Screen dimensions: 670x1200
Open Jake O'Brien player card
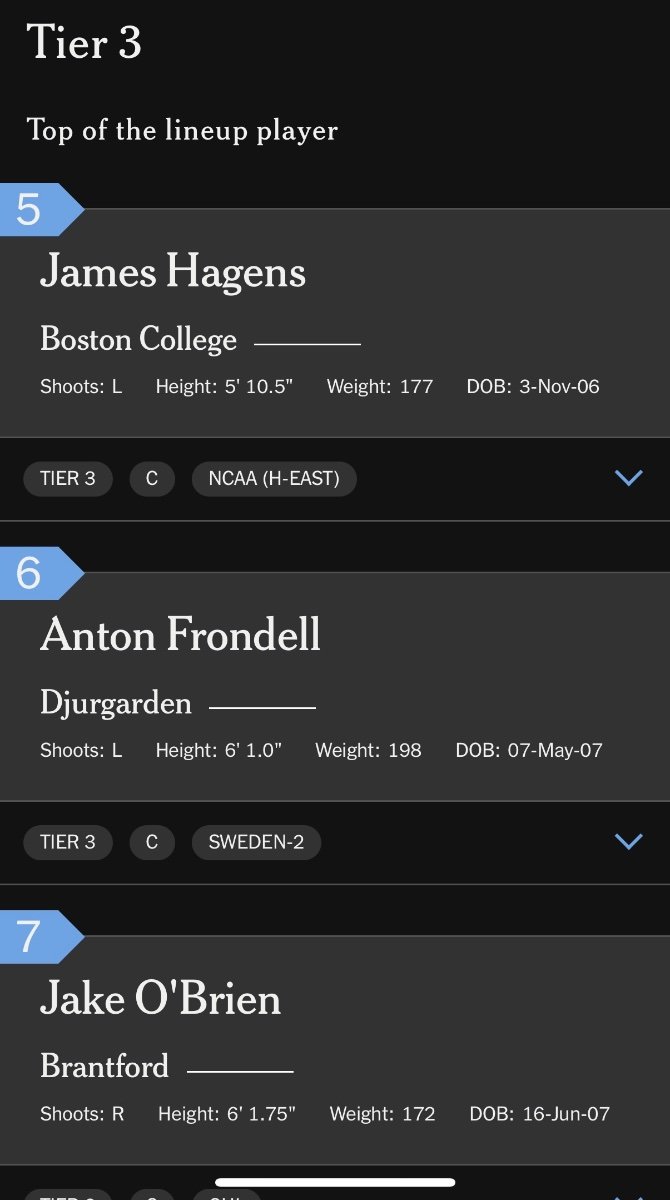(160, 999)
